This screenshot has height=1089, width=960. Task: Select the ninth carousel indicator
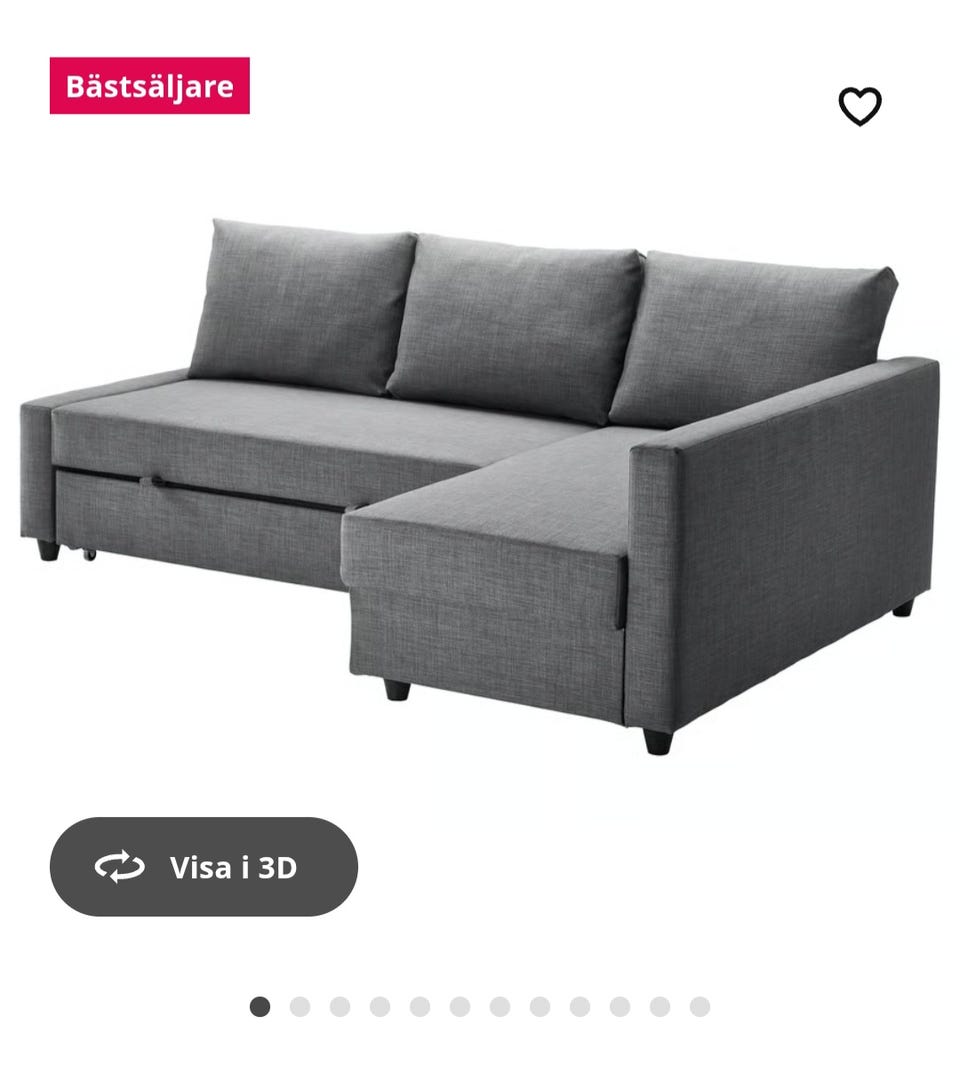click(x=579, y=1005)
